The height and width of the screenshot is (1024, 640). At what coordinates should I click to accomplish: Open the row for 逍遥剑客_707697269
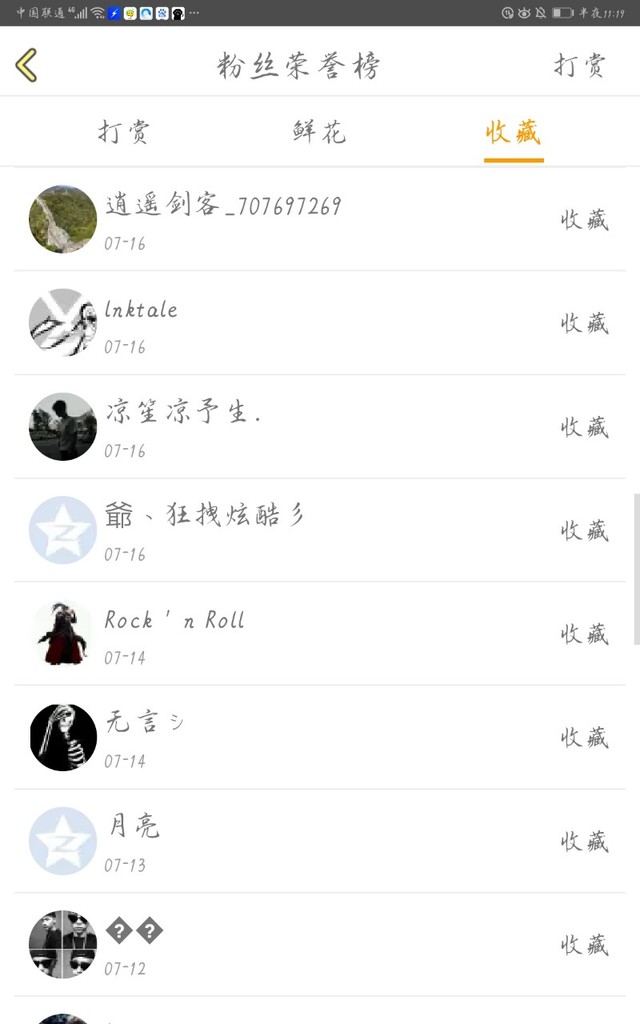click(320, 219)
